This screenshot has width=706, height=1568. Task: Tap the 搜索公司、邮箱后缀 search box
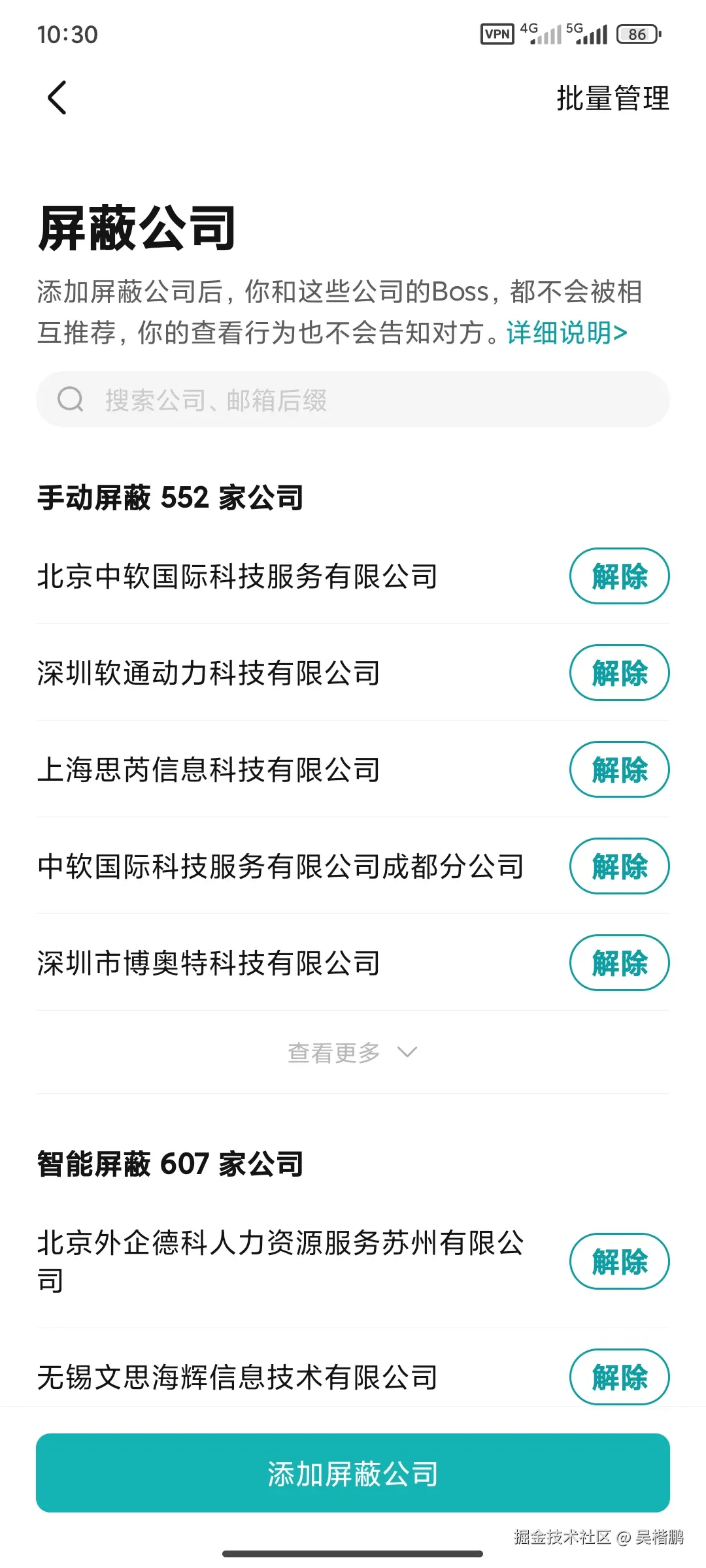coord(353,400)
